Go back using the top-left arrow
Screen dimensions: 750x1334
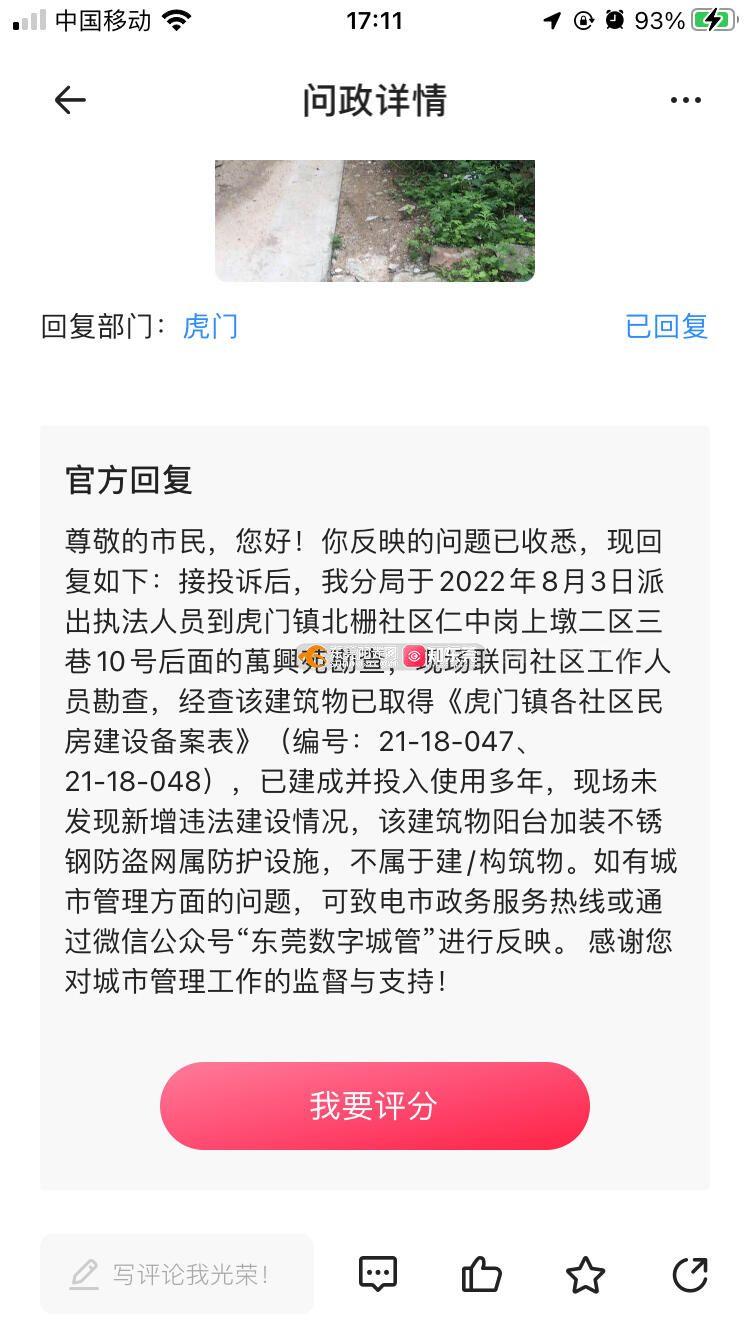click(x=70, y=100)
